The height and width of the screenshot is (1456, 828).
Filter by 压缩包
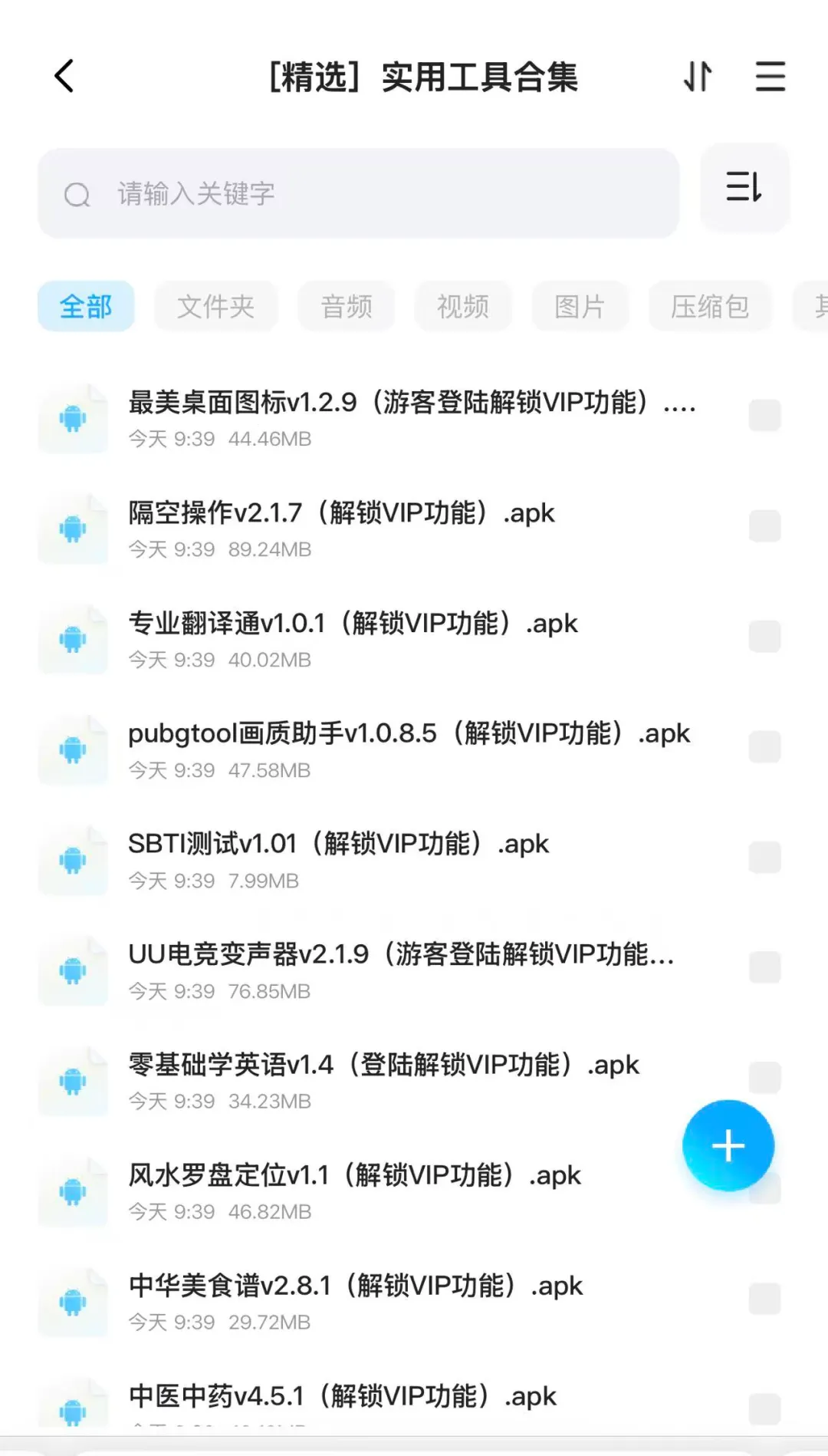(x=710, y=307)
